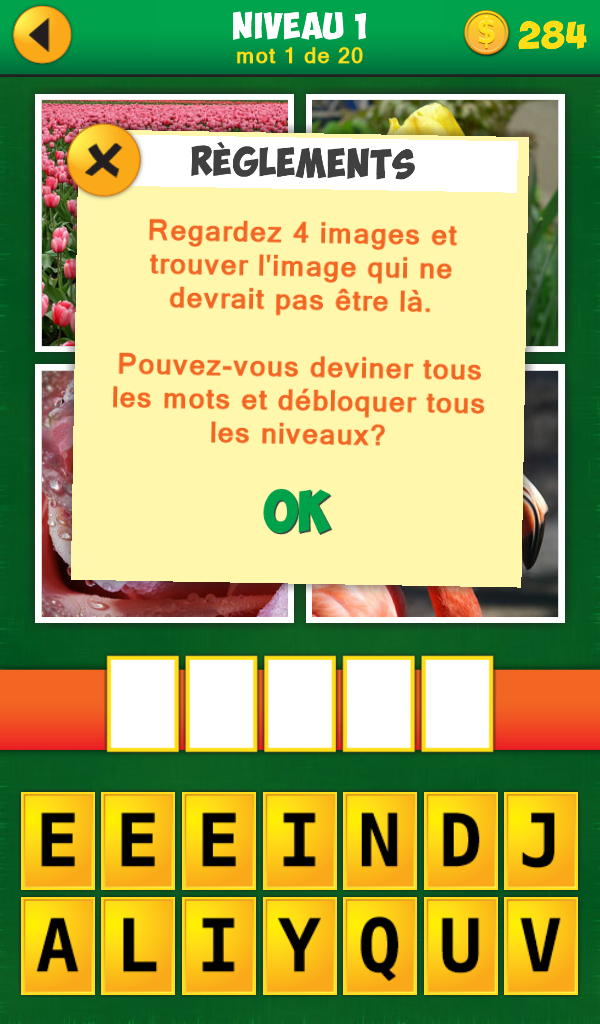Select the letter L tile
The width and height of the screenshot is (600, 1024).
point(138,946)
